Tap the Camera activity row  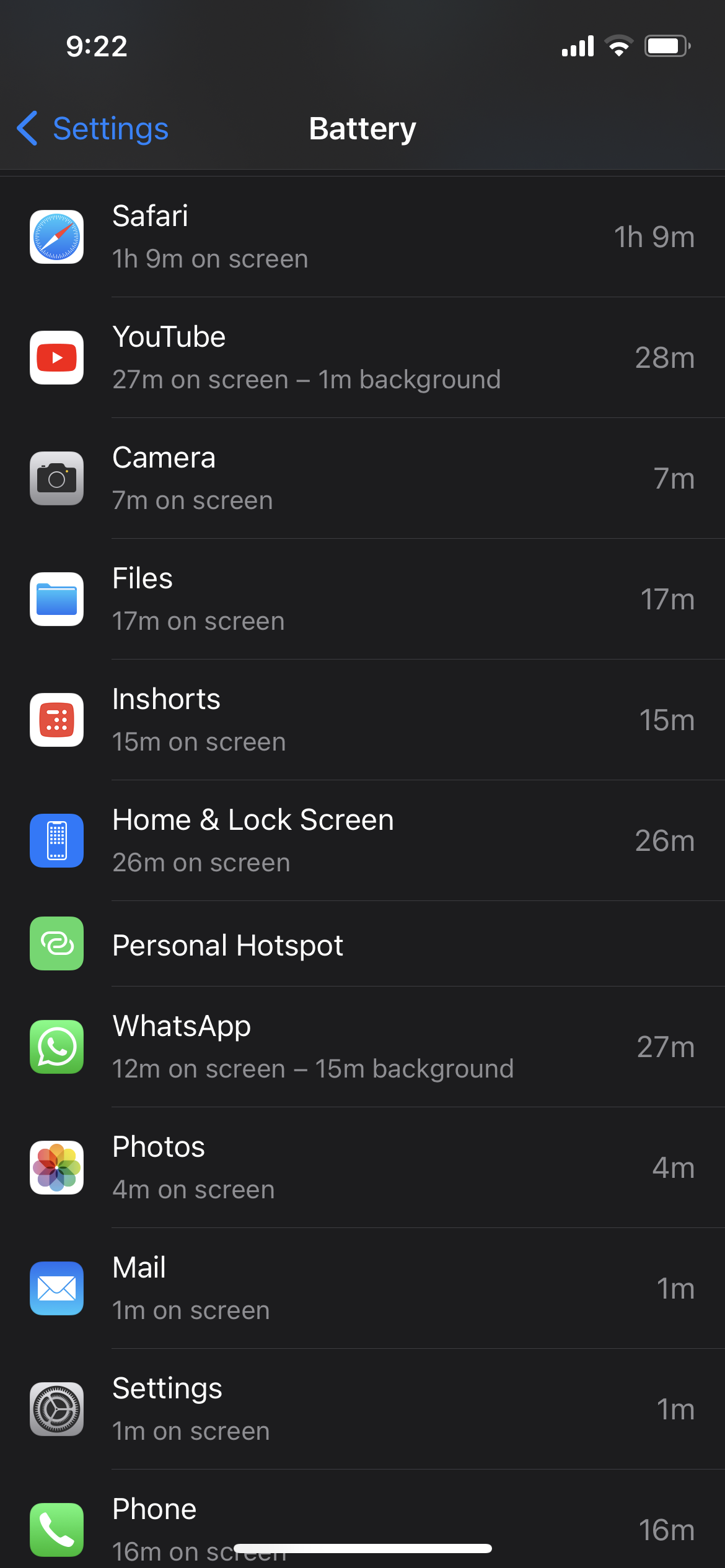tap(362, 479)
